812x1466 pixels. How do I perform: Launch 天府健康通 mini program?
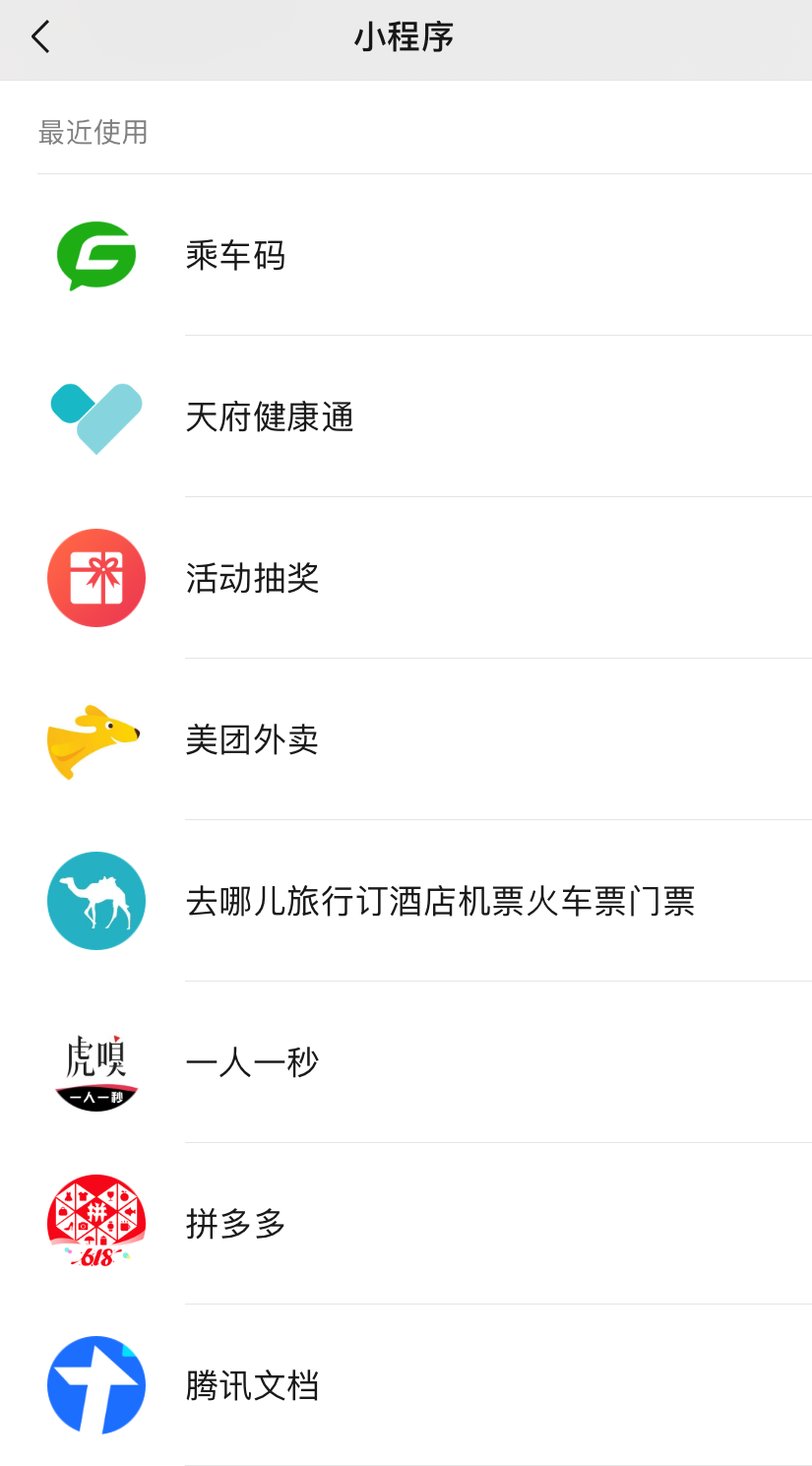coord(269,417)
